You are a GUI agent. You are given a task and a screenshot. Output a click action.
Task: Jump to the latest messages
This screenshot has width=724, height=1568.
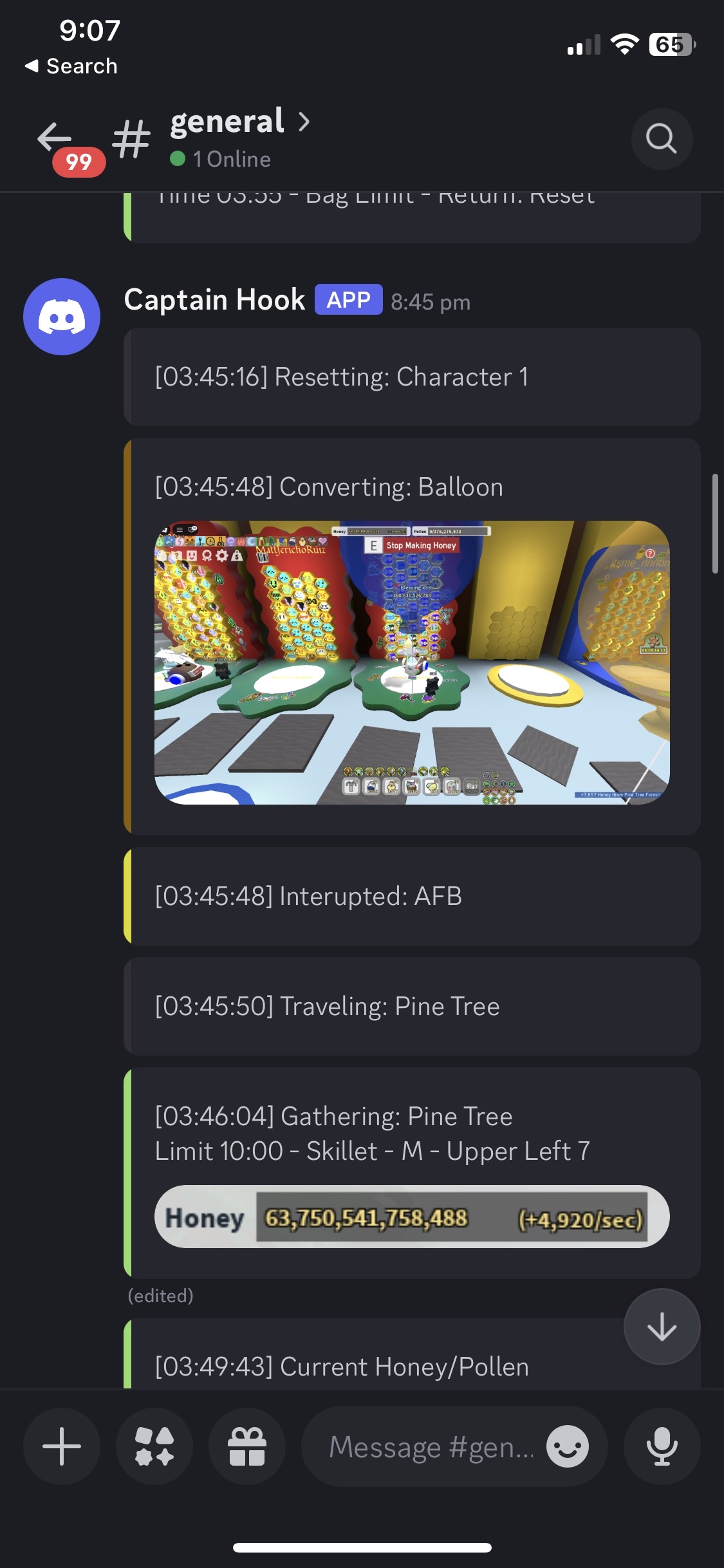point(662,1327)
